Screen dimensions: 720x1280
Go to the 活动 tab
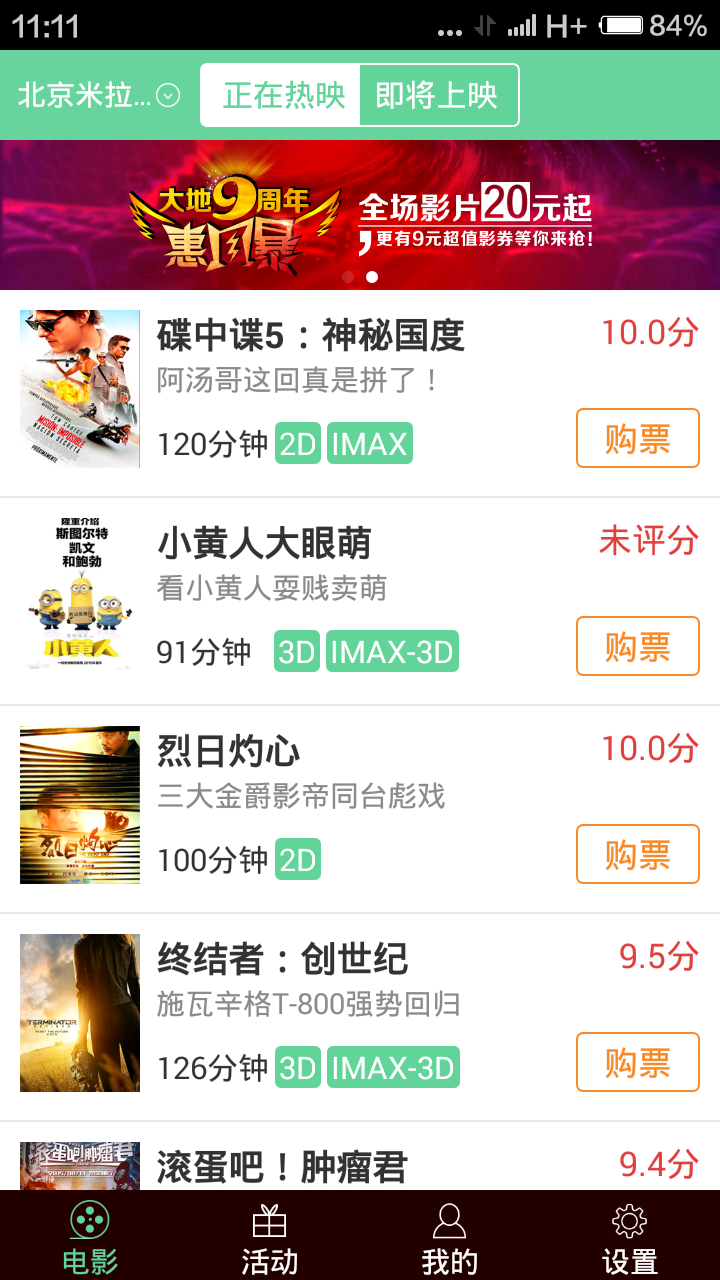point(269,1236)
